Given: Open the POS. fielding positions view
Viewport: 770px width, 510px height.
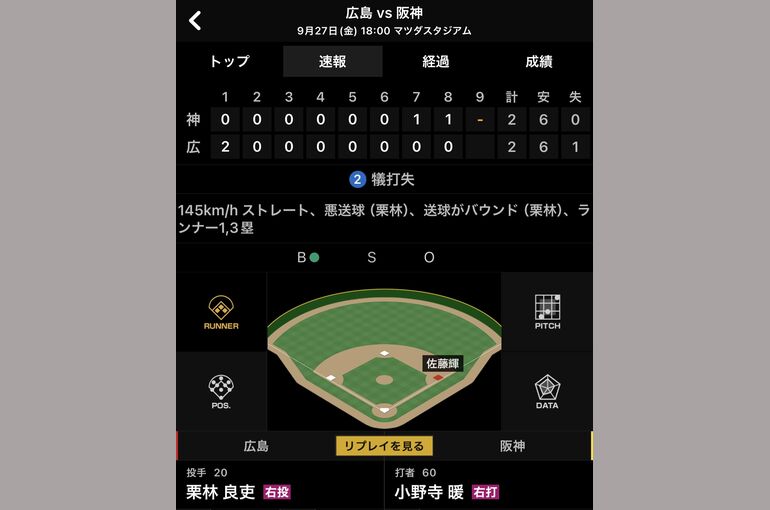Looking at the screenshot, I should pos(221,391).
